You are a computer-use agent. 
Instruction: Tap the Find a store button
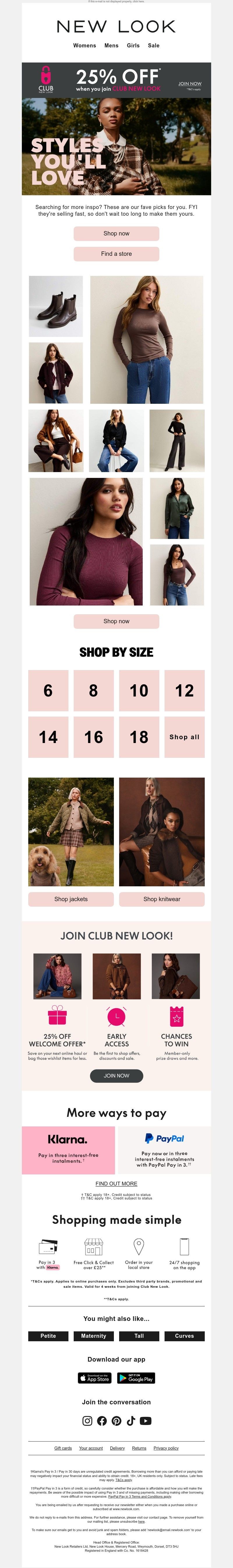point(116,254)
